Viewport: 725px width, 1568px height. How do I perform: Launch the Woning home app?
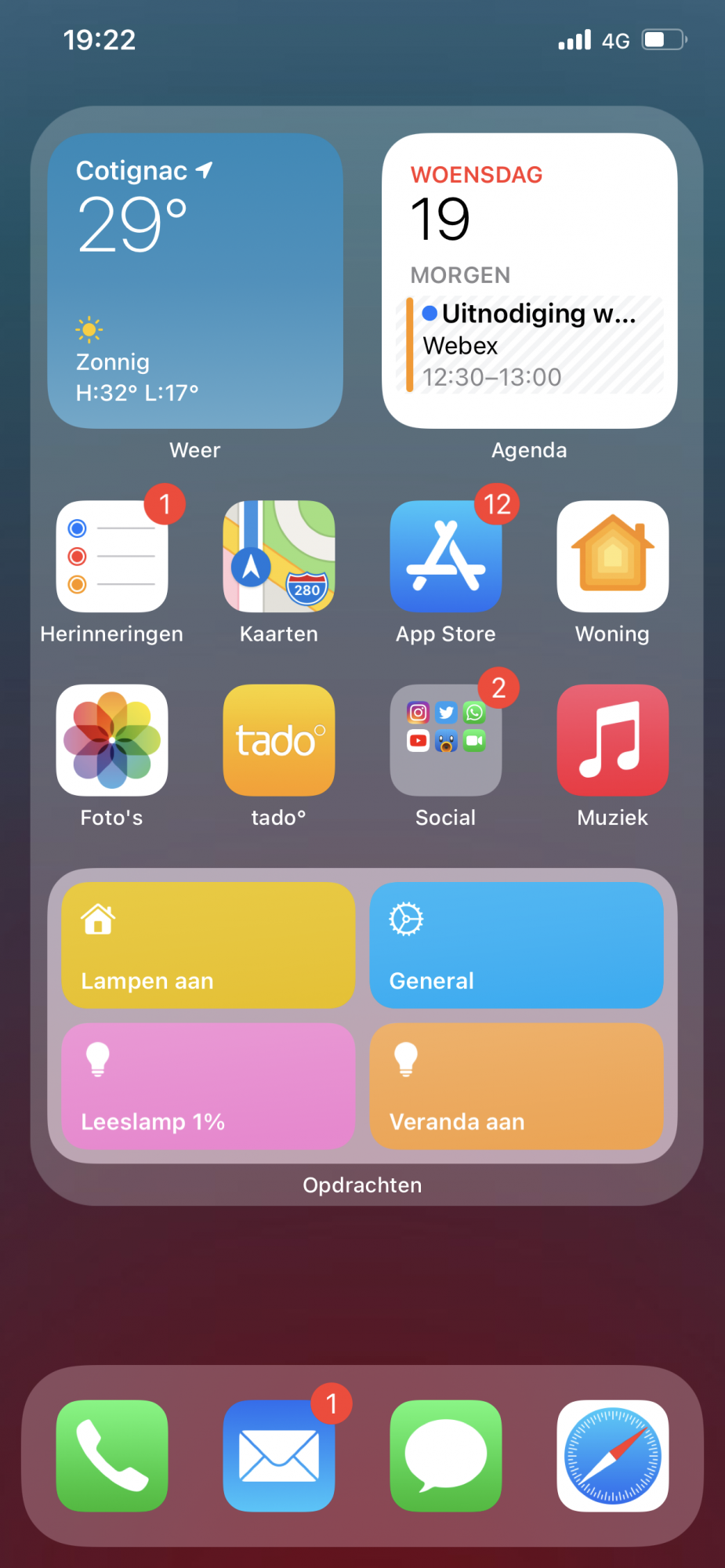[613, 557]
